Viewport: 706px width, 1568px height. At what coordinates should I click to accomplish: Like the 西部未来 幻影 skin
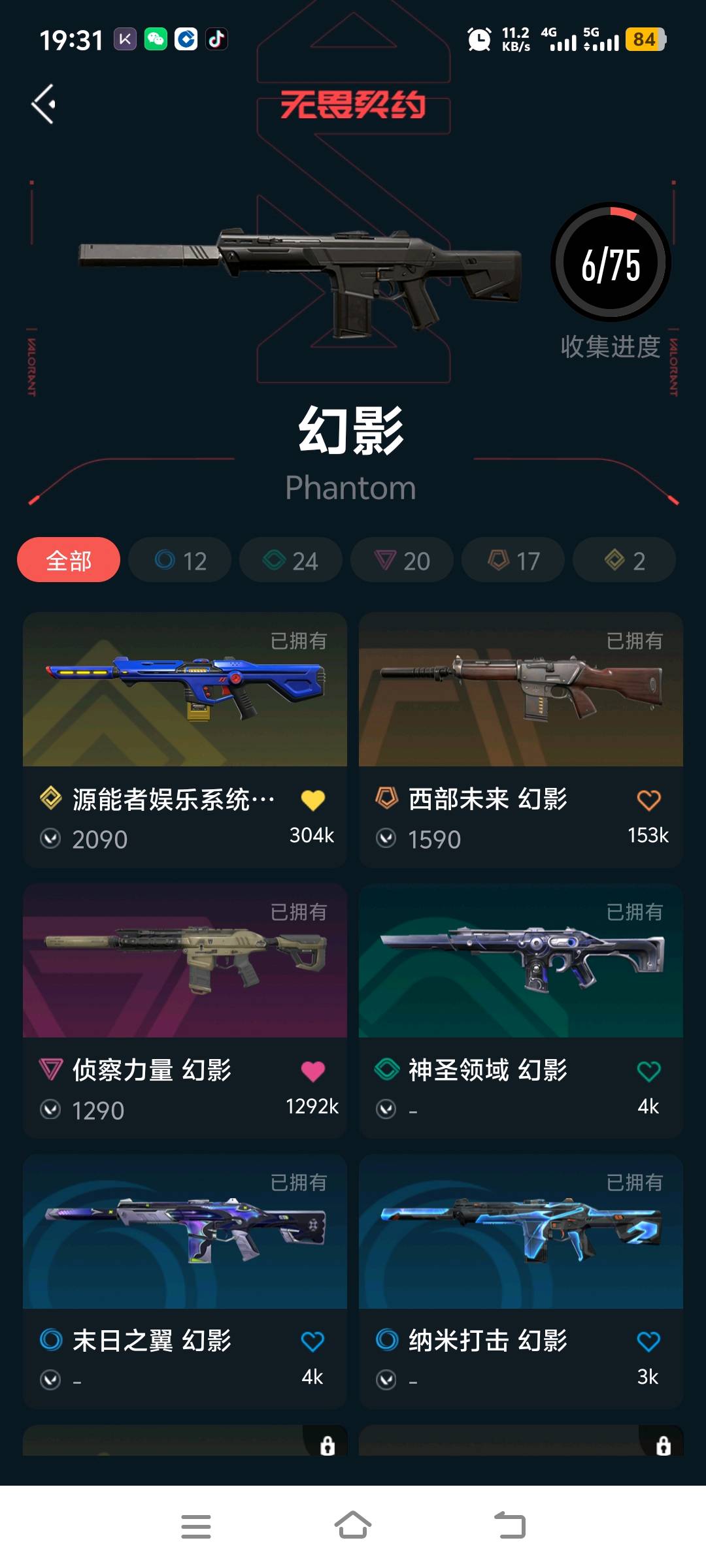648,800
